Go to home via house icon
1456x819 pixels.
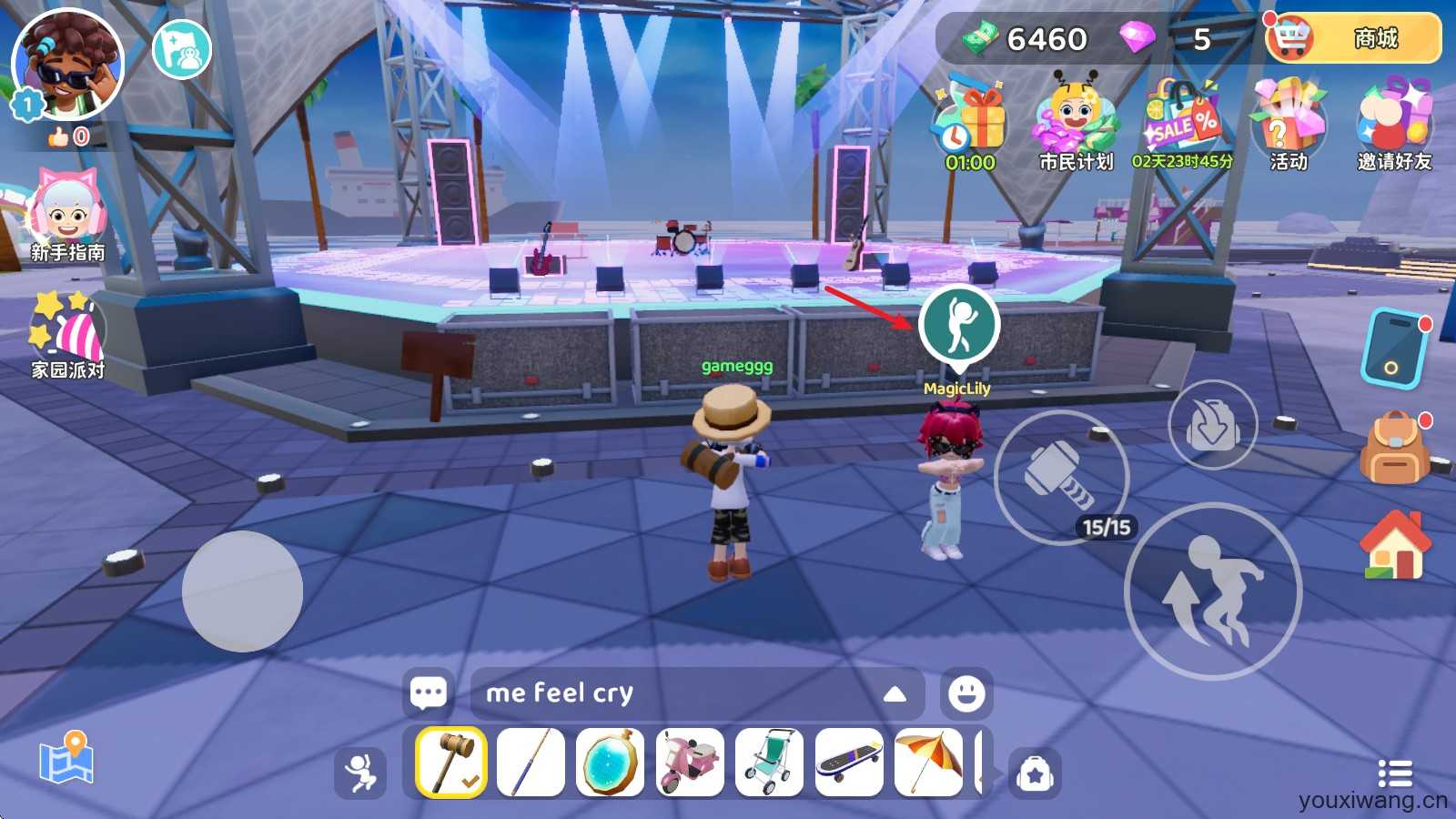click(1394, 546)
